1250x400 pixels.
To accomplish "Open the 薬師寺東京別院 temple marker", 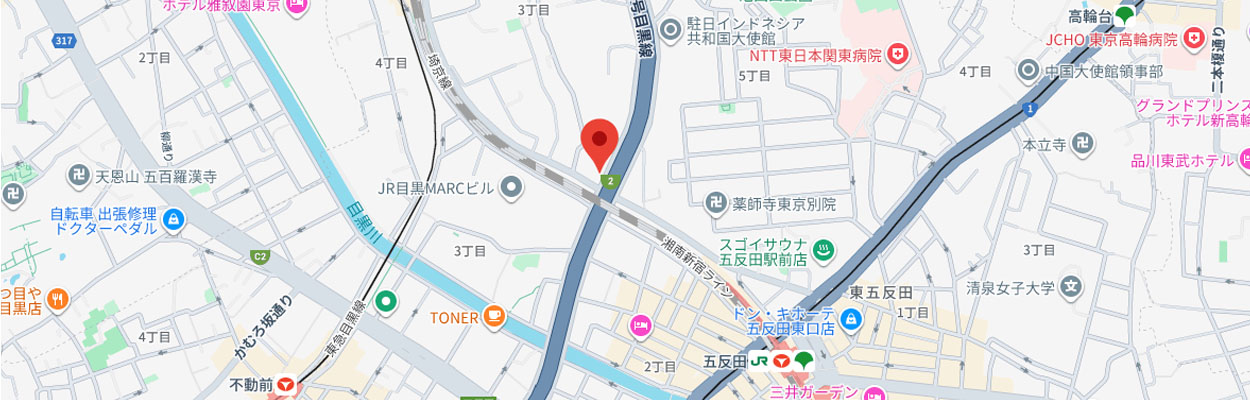I will click(x=715, y=204).
